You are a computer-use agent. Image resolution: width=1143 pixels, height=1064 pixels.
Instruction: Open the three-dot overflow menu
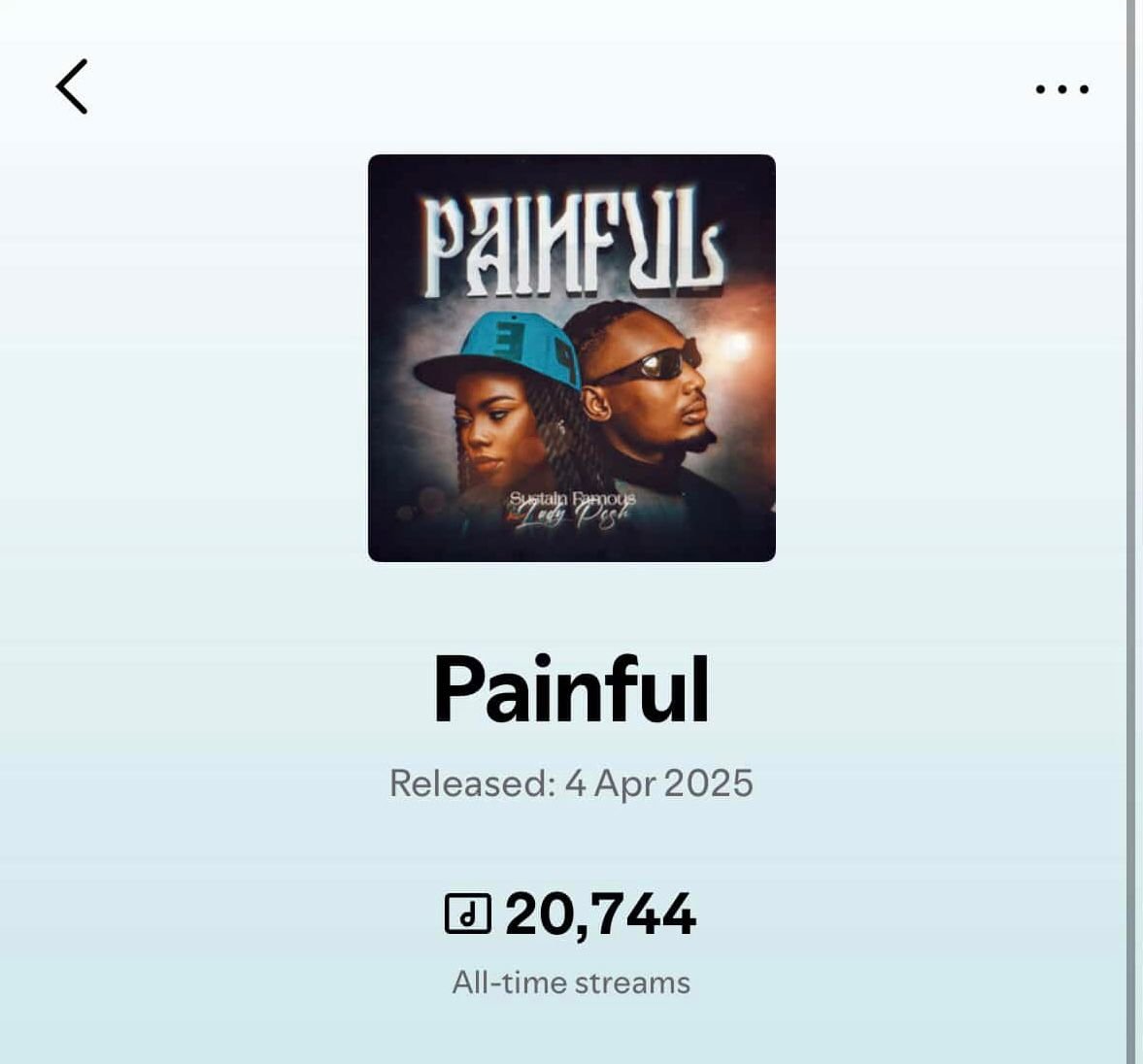click(1061, 89)
